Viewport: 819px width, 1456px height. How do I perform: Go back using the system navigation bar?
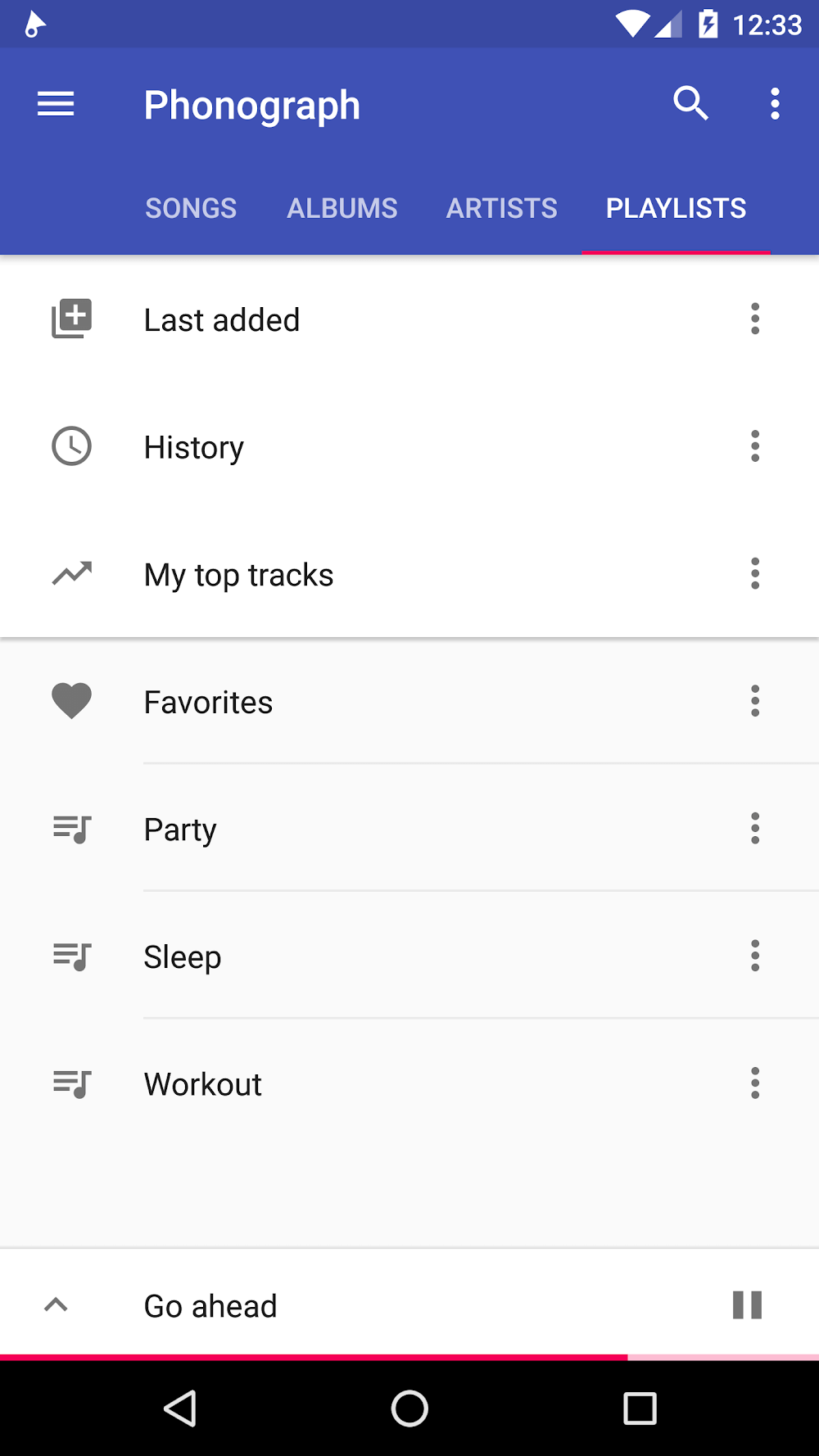(180, 1409)
